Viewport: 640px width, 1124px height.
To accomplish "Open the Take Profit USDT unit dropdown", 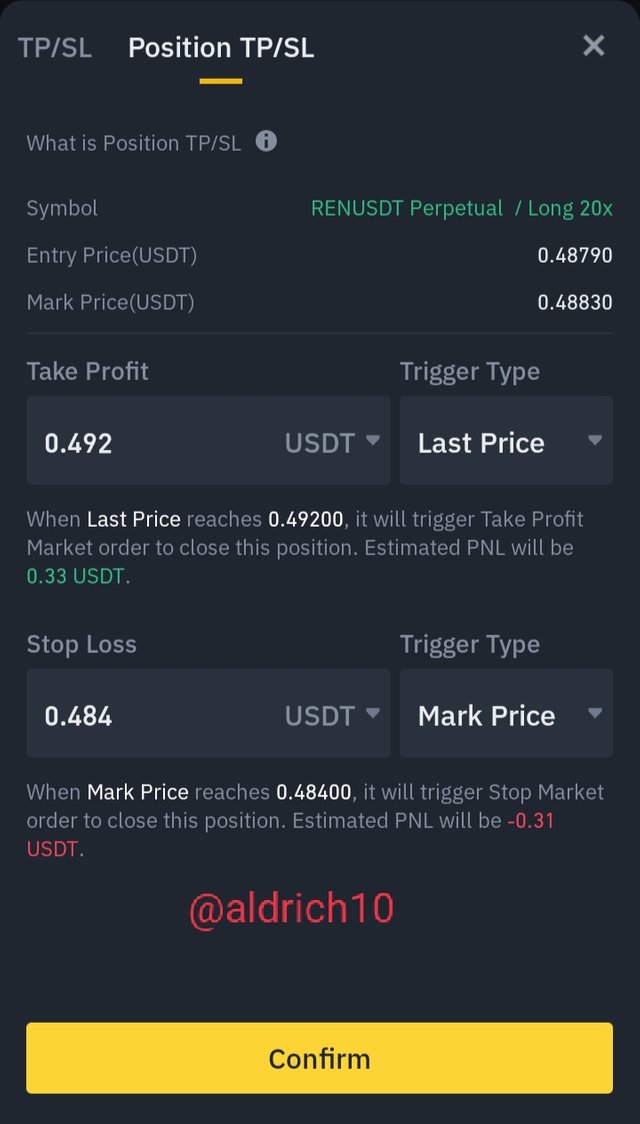I will pos(333,442).
